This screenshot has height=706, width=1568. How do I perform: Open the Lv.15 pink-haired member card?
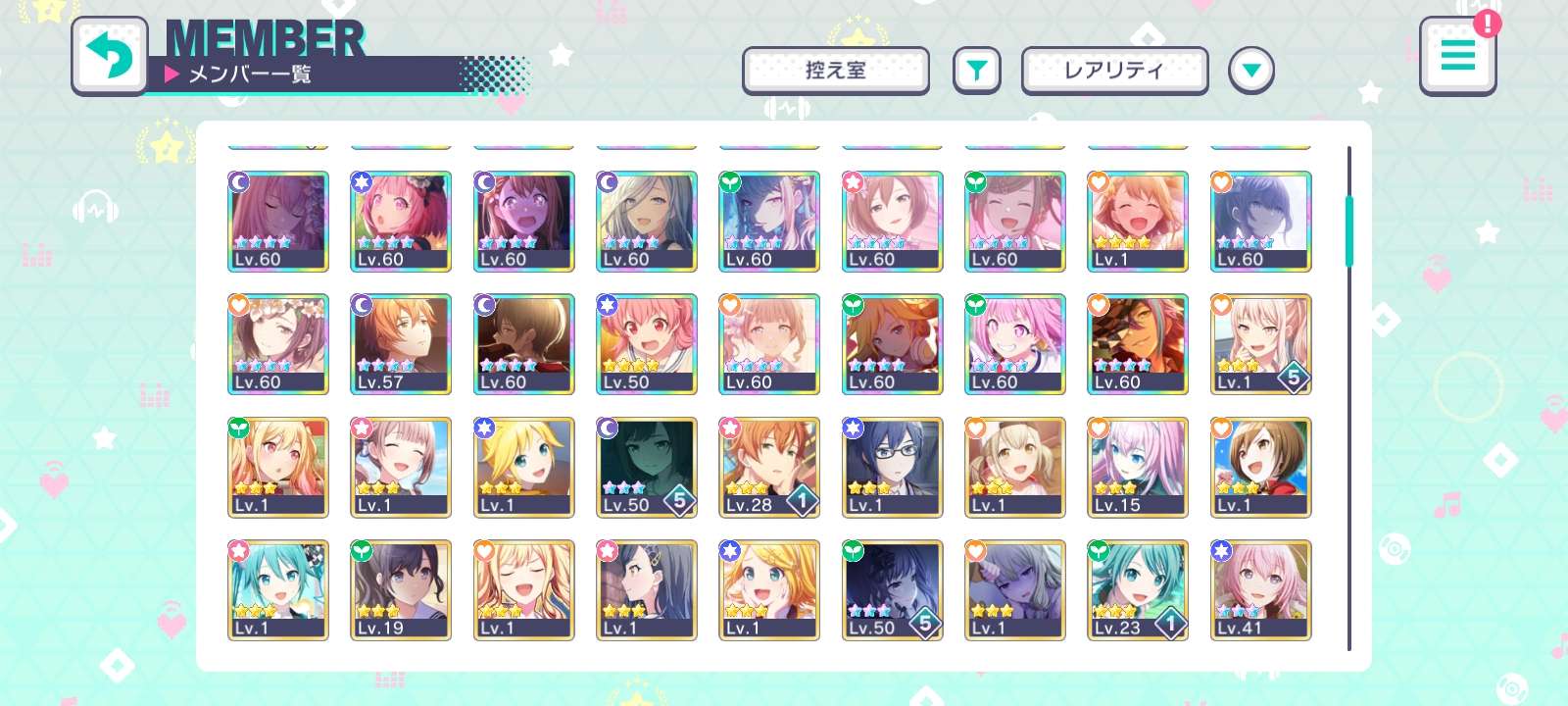pos(1137,467)
